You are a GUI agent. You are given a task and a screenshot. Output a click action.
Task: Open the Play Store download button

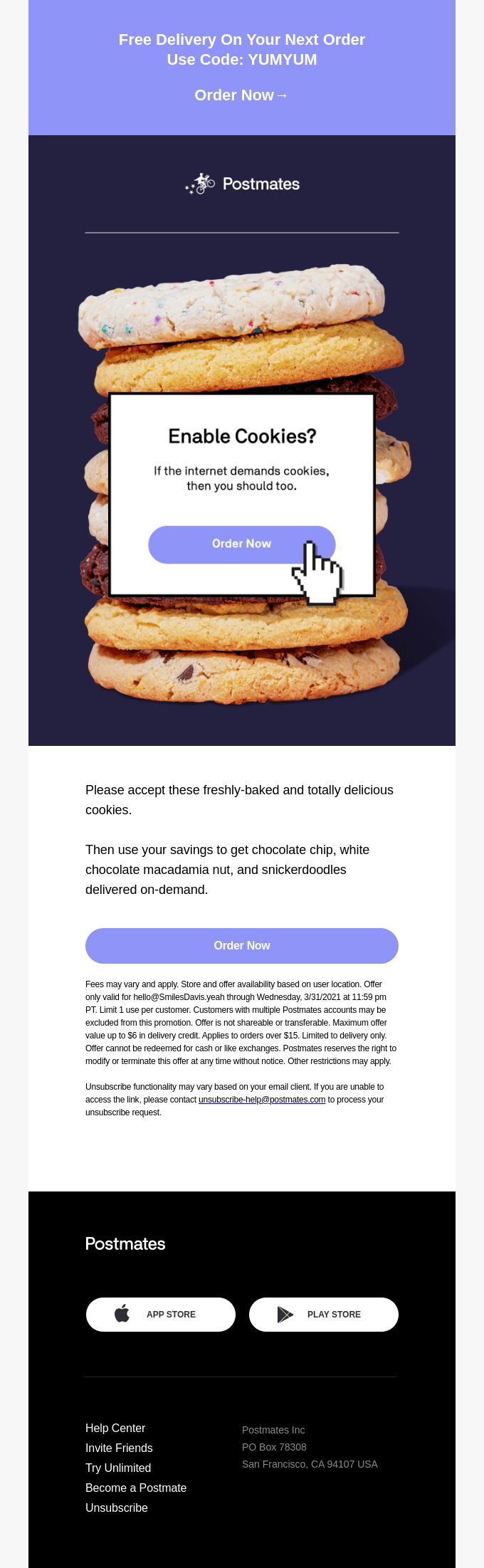click(x=324, y=1314)
